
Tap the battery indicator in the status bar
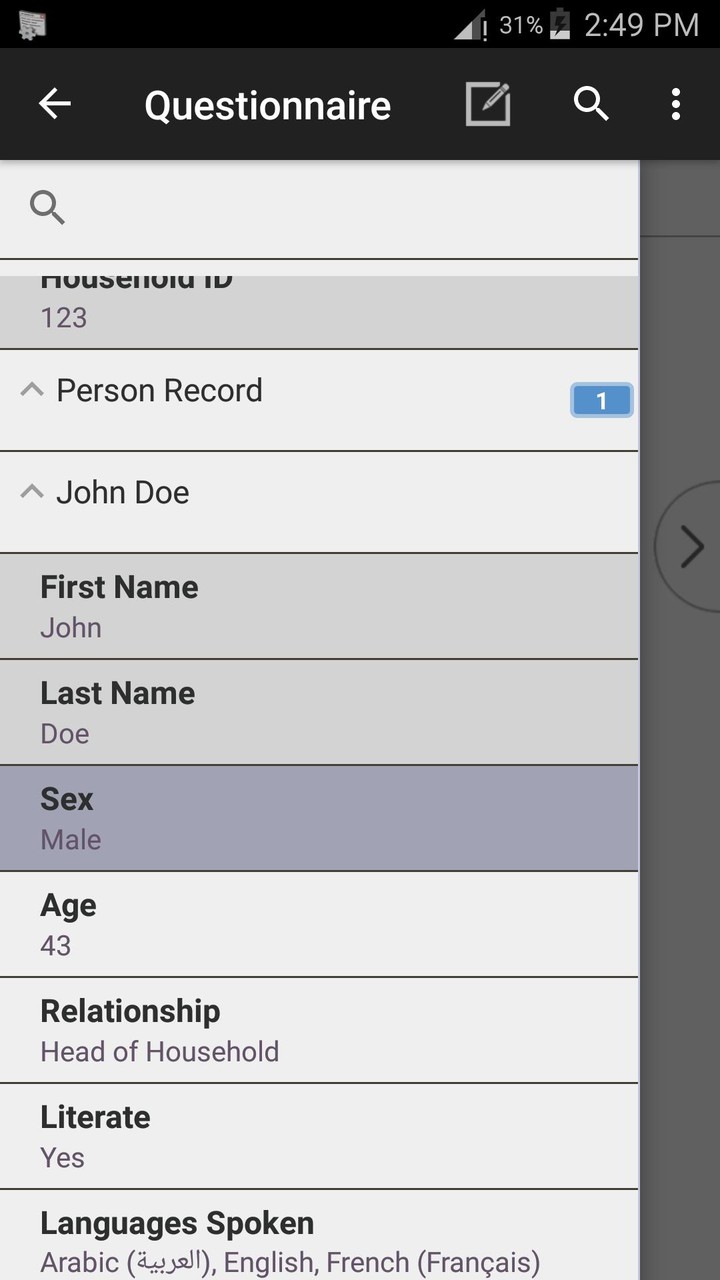(554, 25)
